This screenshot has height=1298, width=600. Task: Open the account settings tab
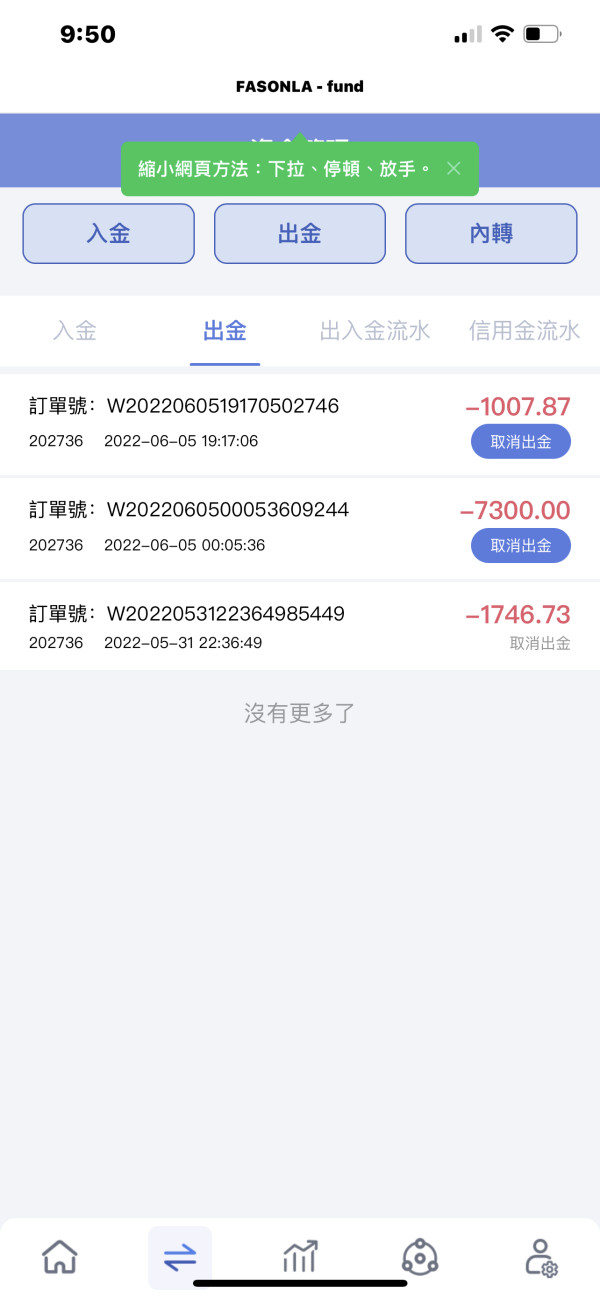pos(541,1257)
